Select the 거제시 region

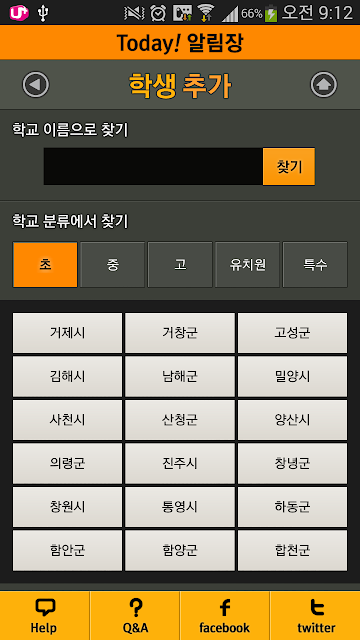(67, 333)
